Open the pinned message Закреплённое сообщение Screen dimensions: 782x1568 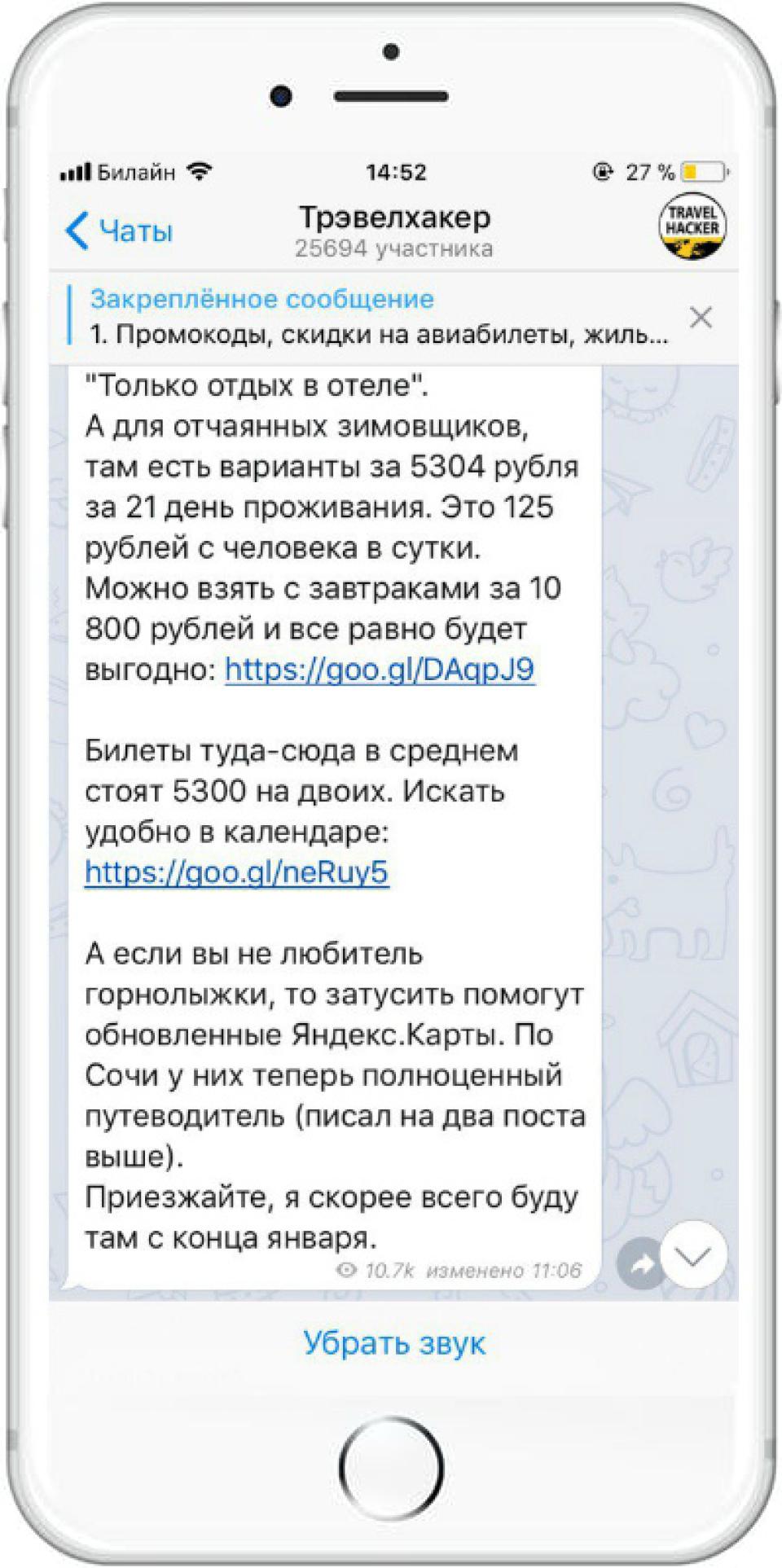(x=379, y=317)
